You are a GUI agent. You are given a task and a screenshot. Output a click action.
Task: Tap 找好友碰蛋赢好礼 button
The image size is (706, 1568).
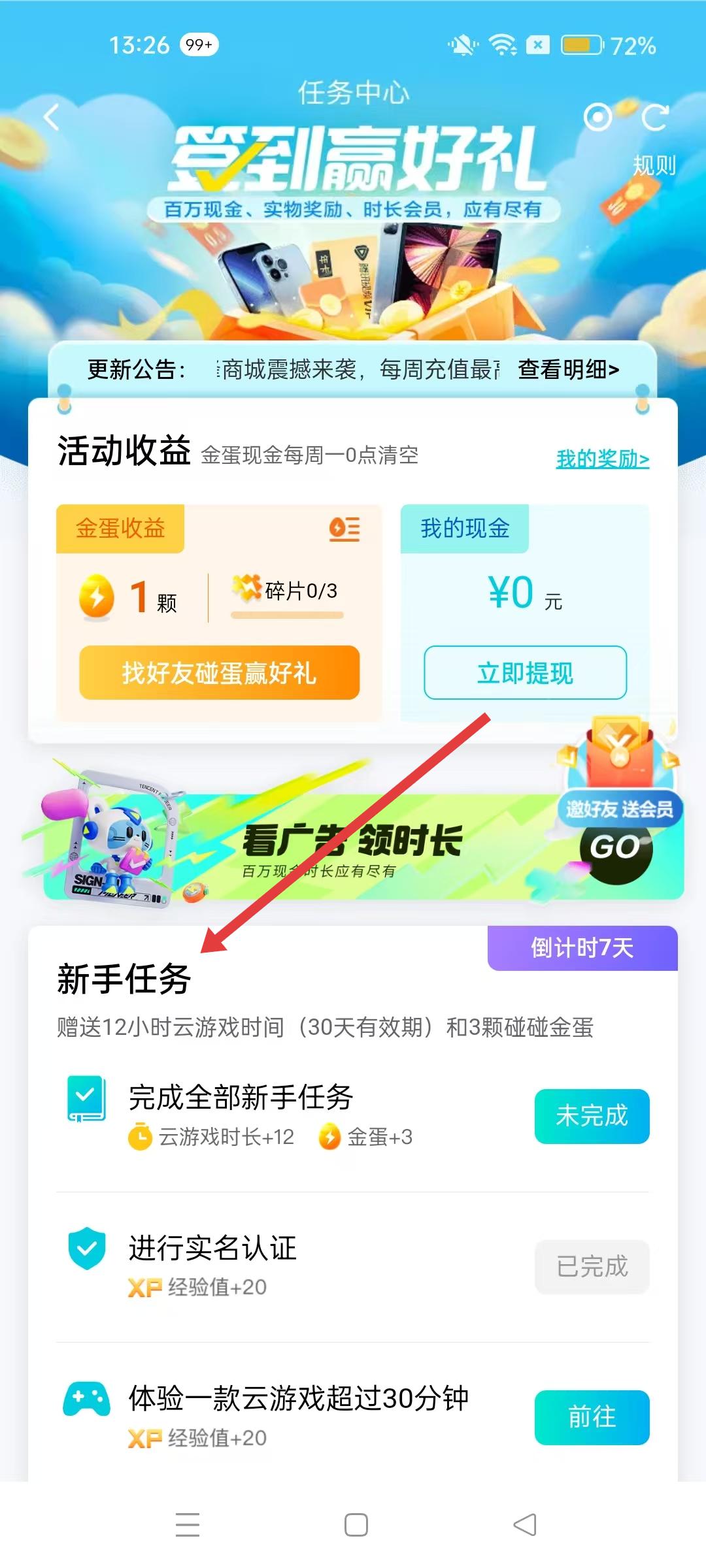click(219, 673)
